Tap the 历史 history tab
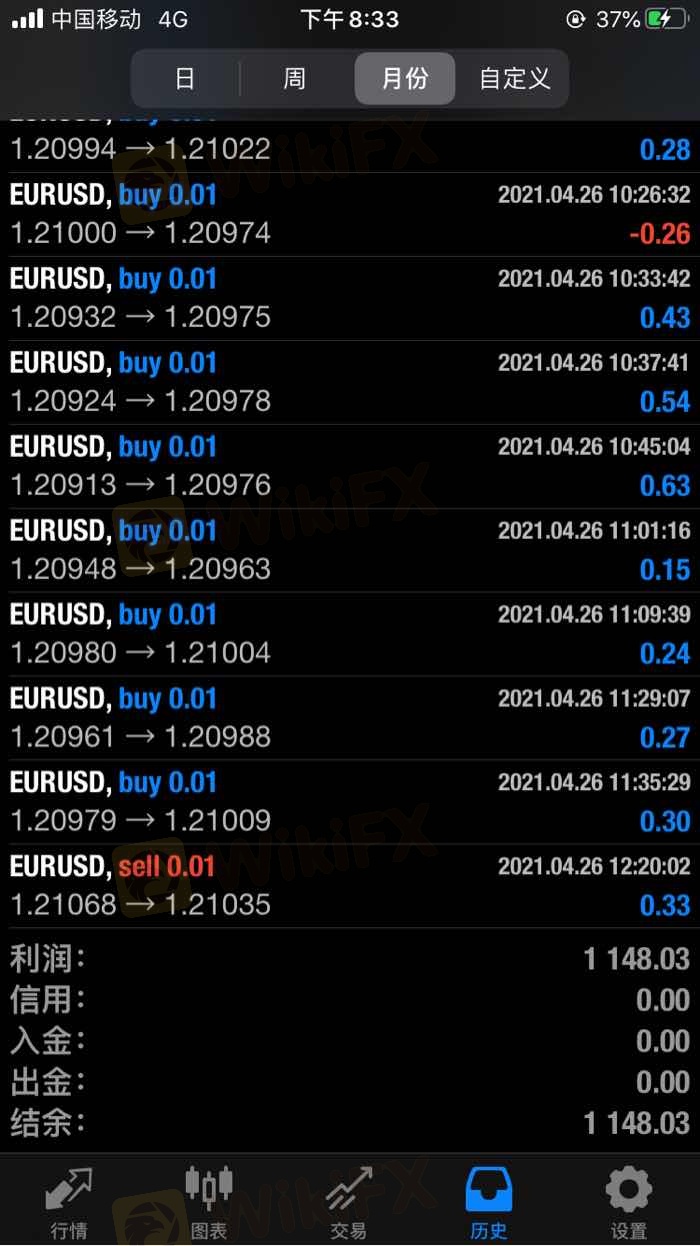The width and height of the screenshot is (700, 1246). pos(489,1201)
